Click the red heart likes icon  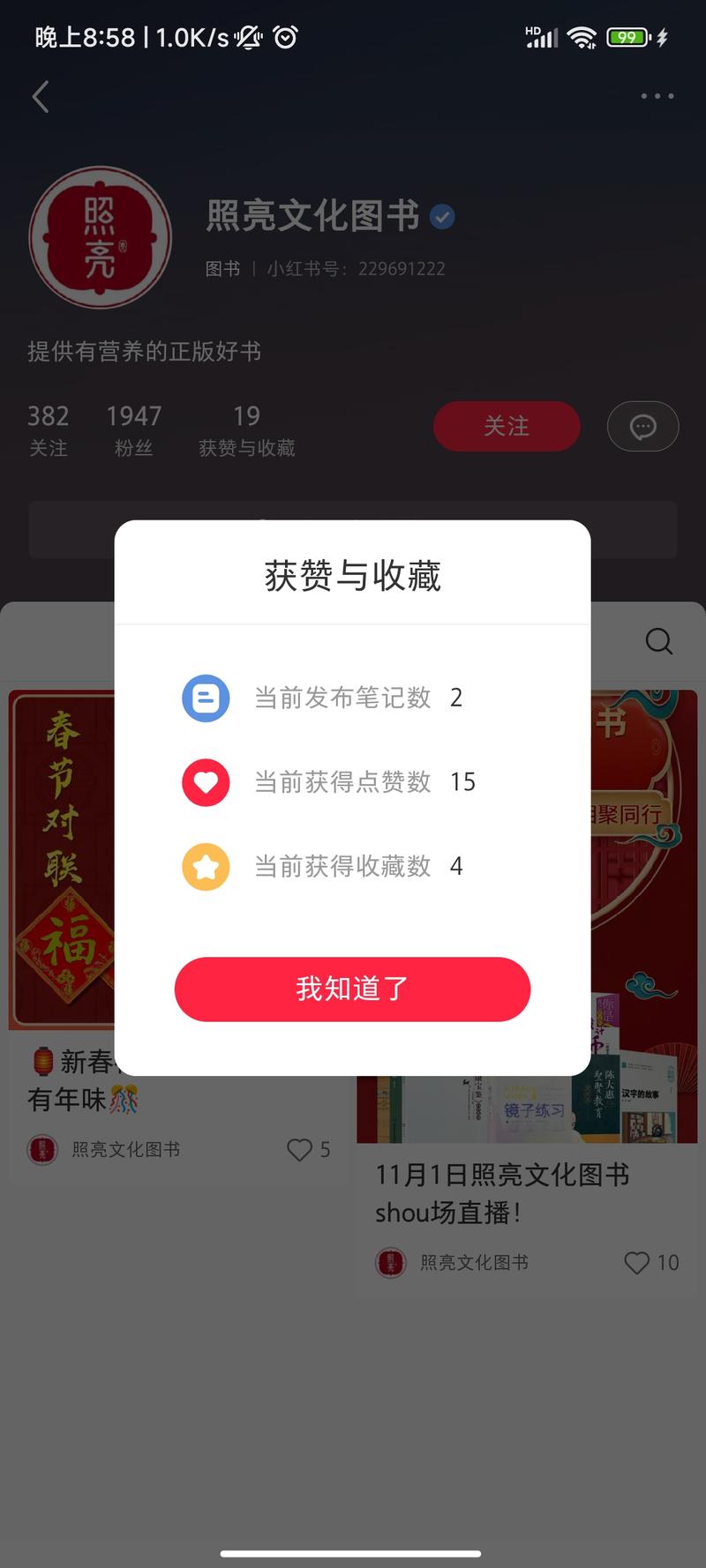[206, 782]
